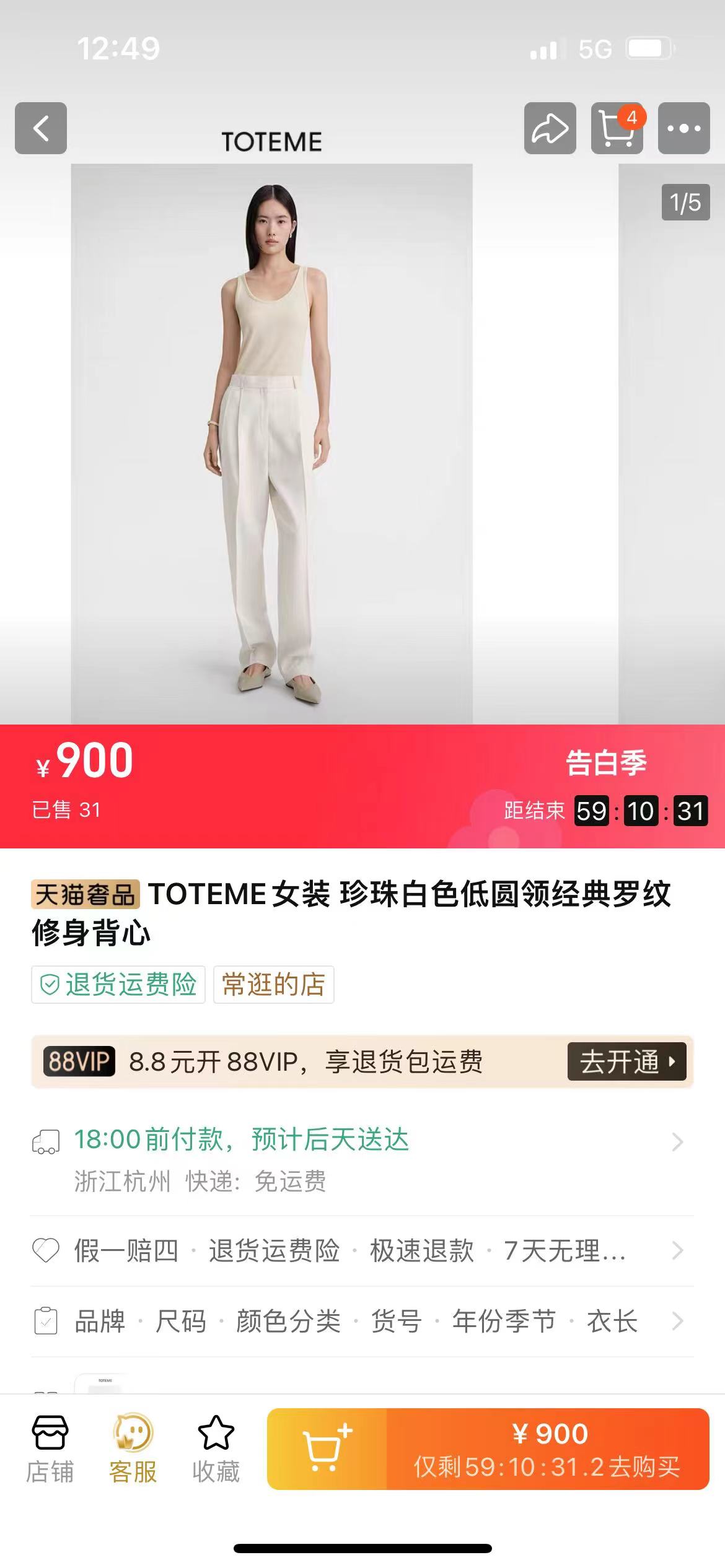Buy now for ¥900 去购买
This screenshot has height=1568, width=725.
[x=548, y=1449]
